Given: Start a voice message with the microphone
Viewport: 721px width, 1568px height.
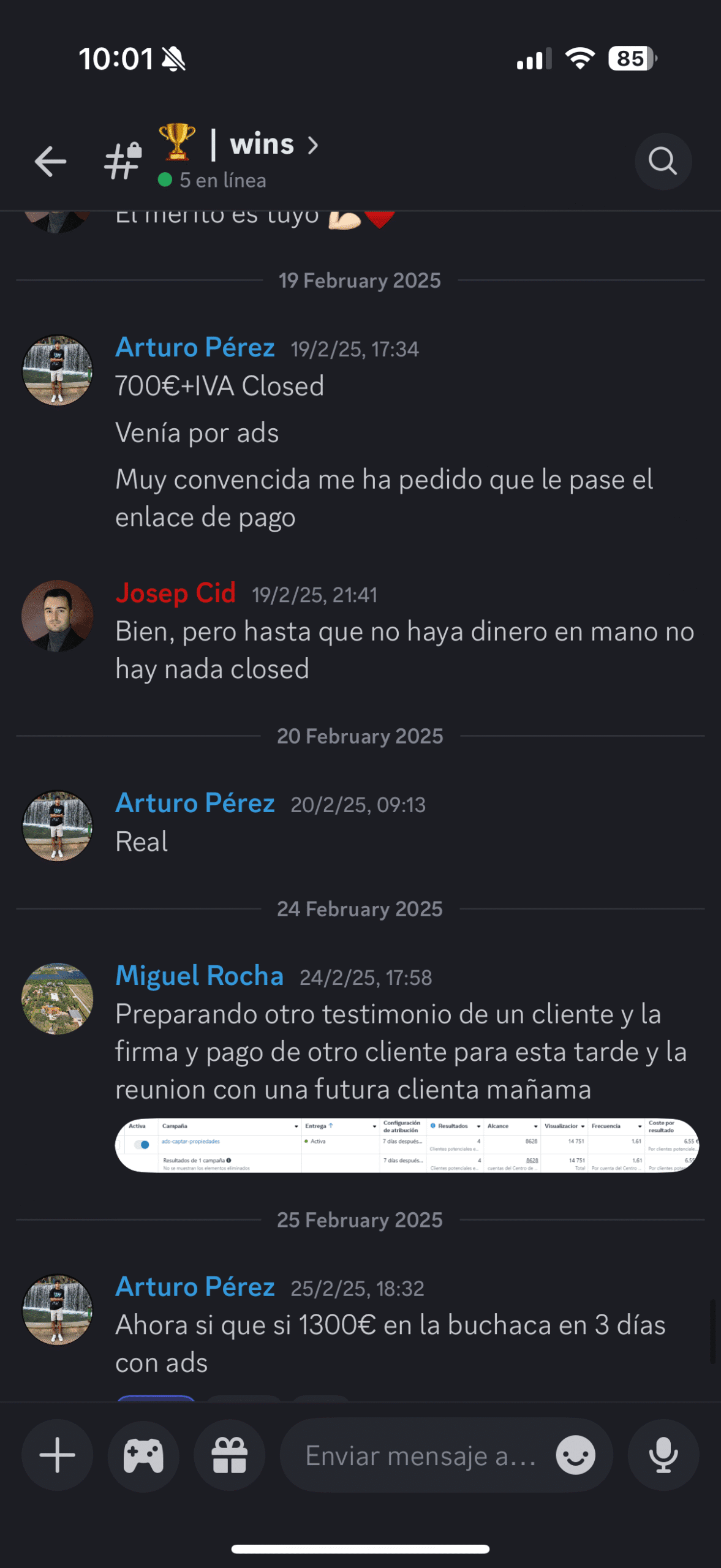Looking at the screenshot, I should click(x=663, y=1455).
